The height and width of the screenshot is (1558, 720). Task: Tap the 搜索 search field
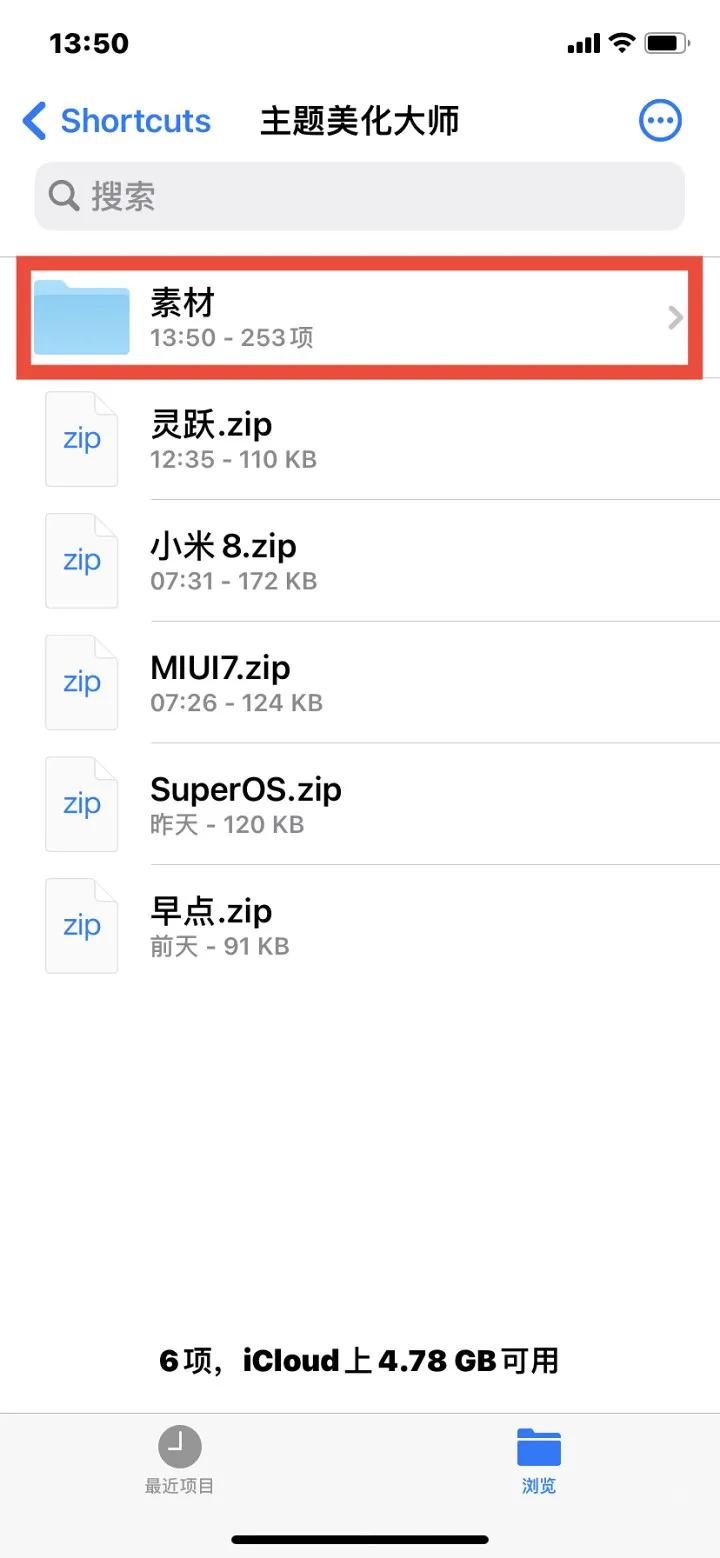click(360, 196)
